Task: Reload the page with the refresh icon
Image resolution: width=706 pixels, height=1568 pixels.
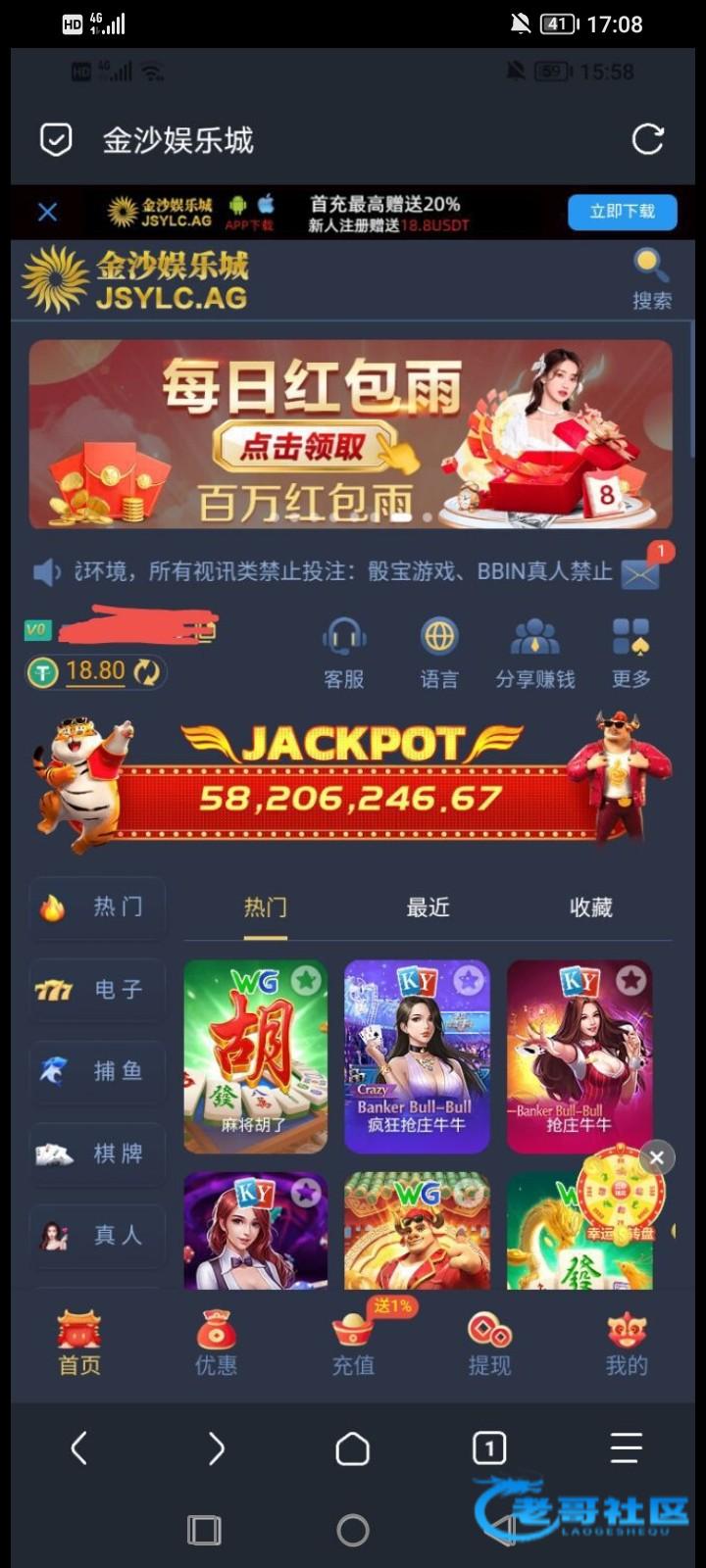Action: [647, 139]
